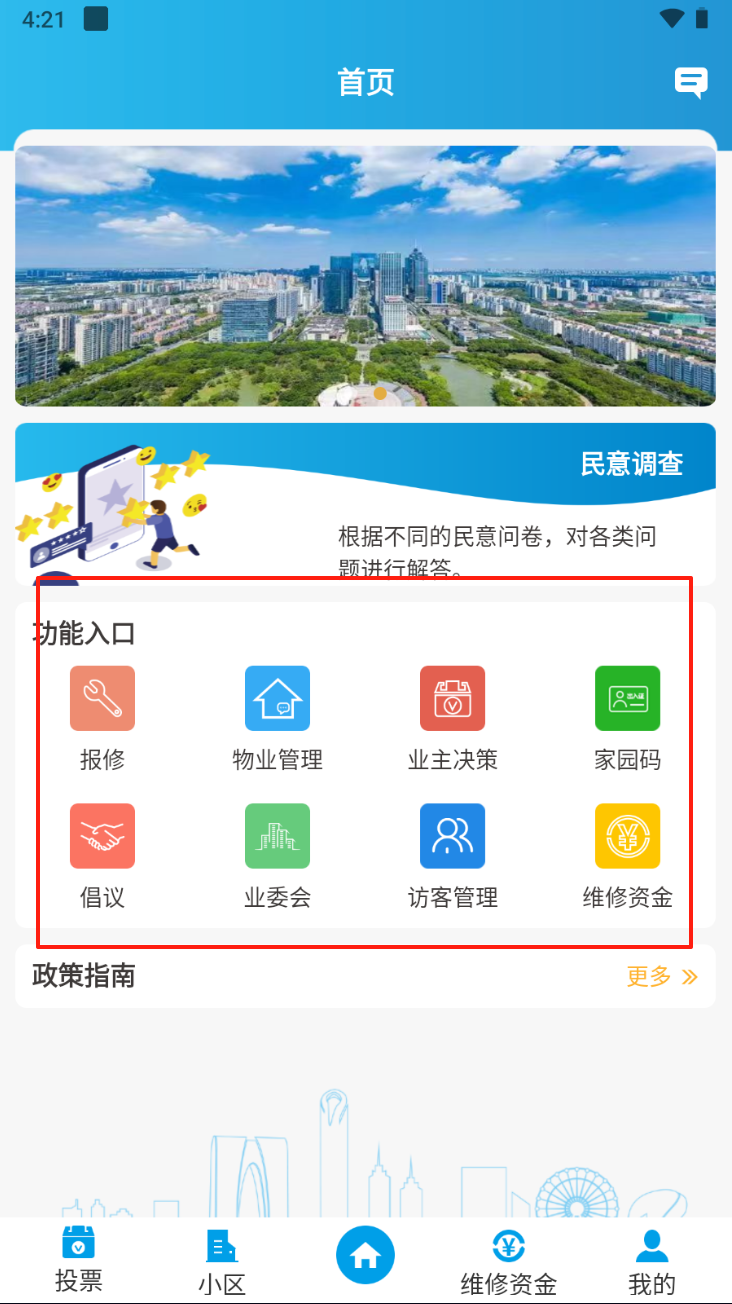The width and height of the screenshot is (732, 1304).
Task: Switch to the 维修资金 bottom tab
Action: [508, 1261]
